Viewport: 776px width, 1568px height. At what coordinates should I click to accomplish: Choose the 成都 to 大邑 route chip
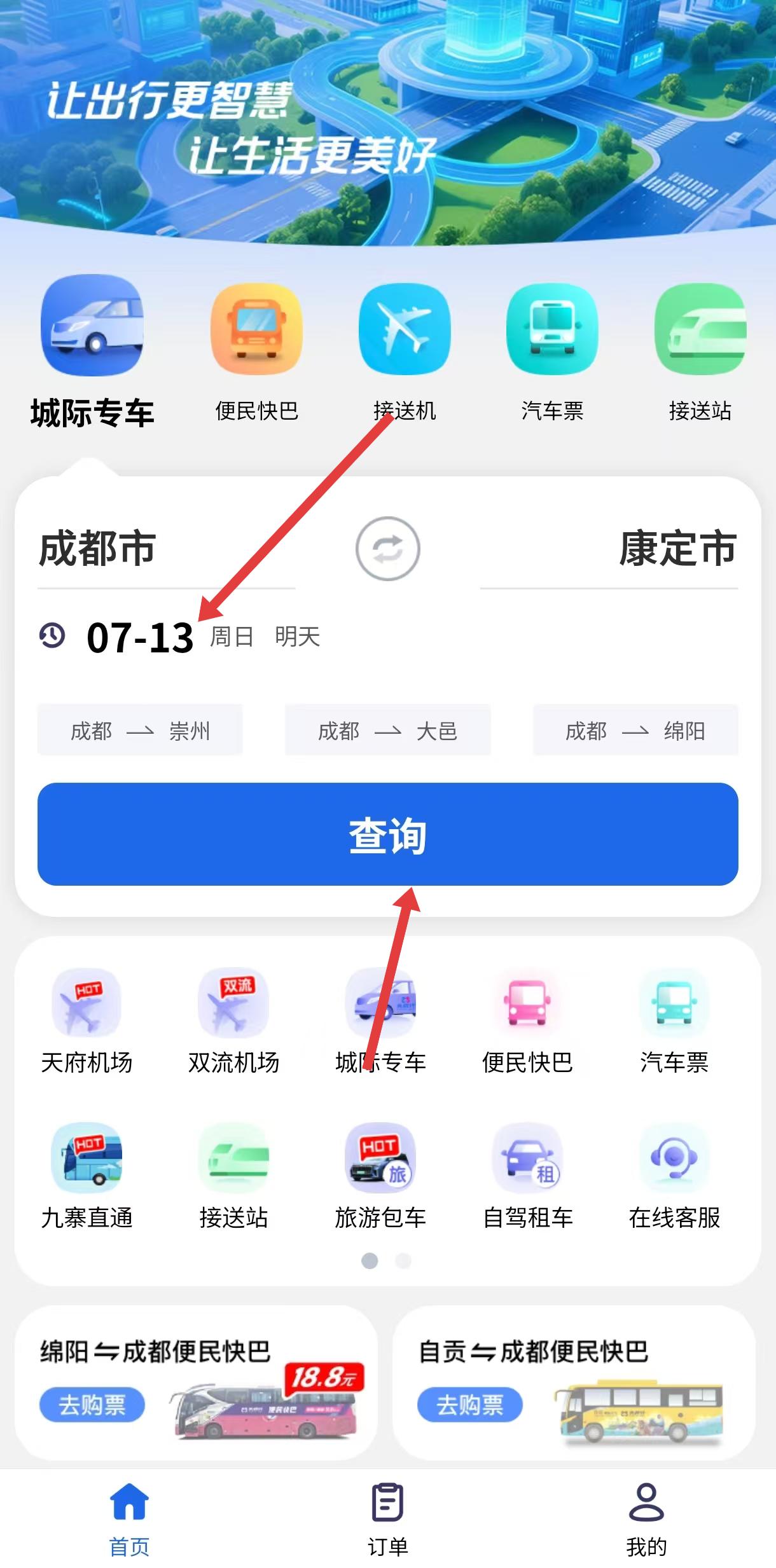(x=387, y=731)
